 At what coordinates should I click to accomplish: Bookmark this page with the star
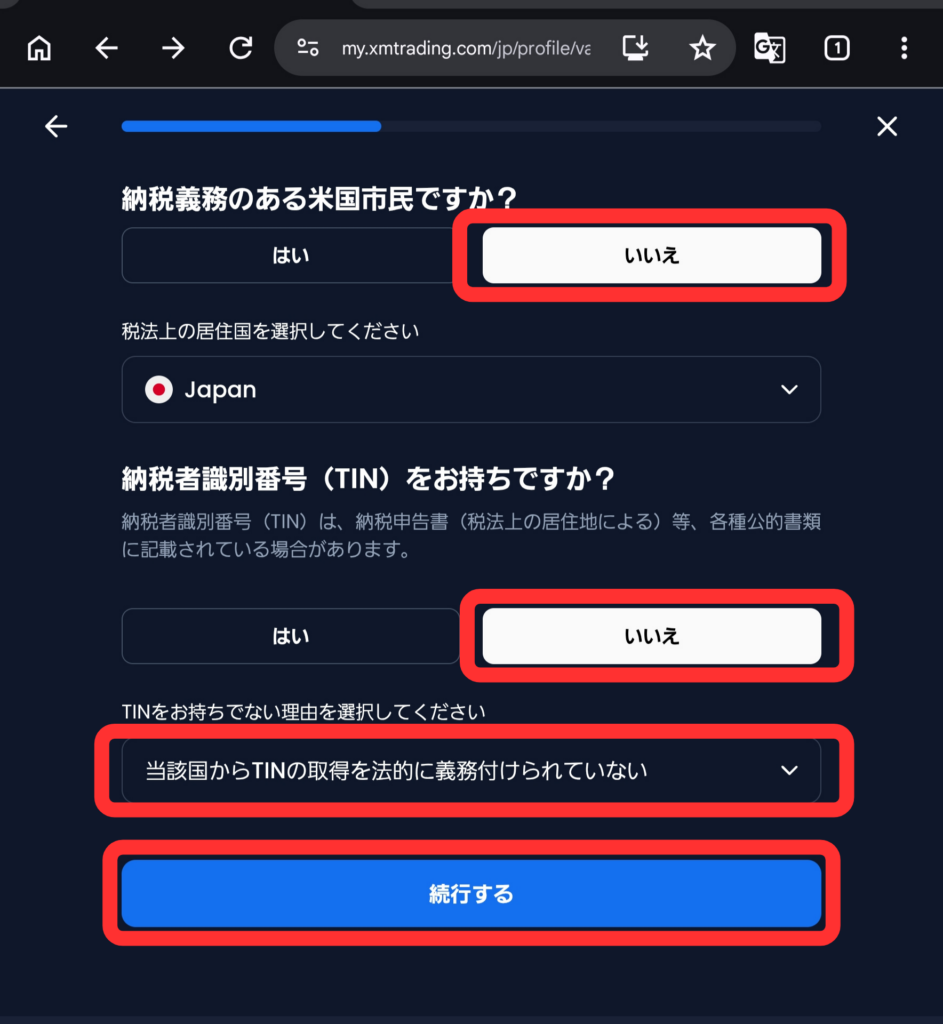click(702, 48)
